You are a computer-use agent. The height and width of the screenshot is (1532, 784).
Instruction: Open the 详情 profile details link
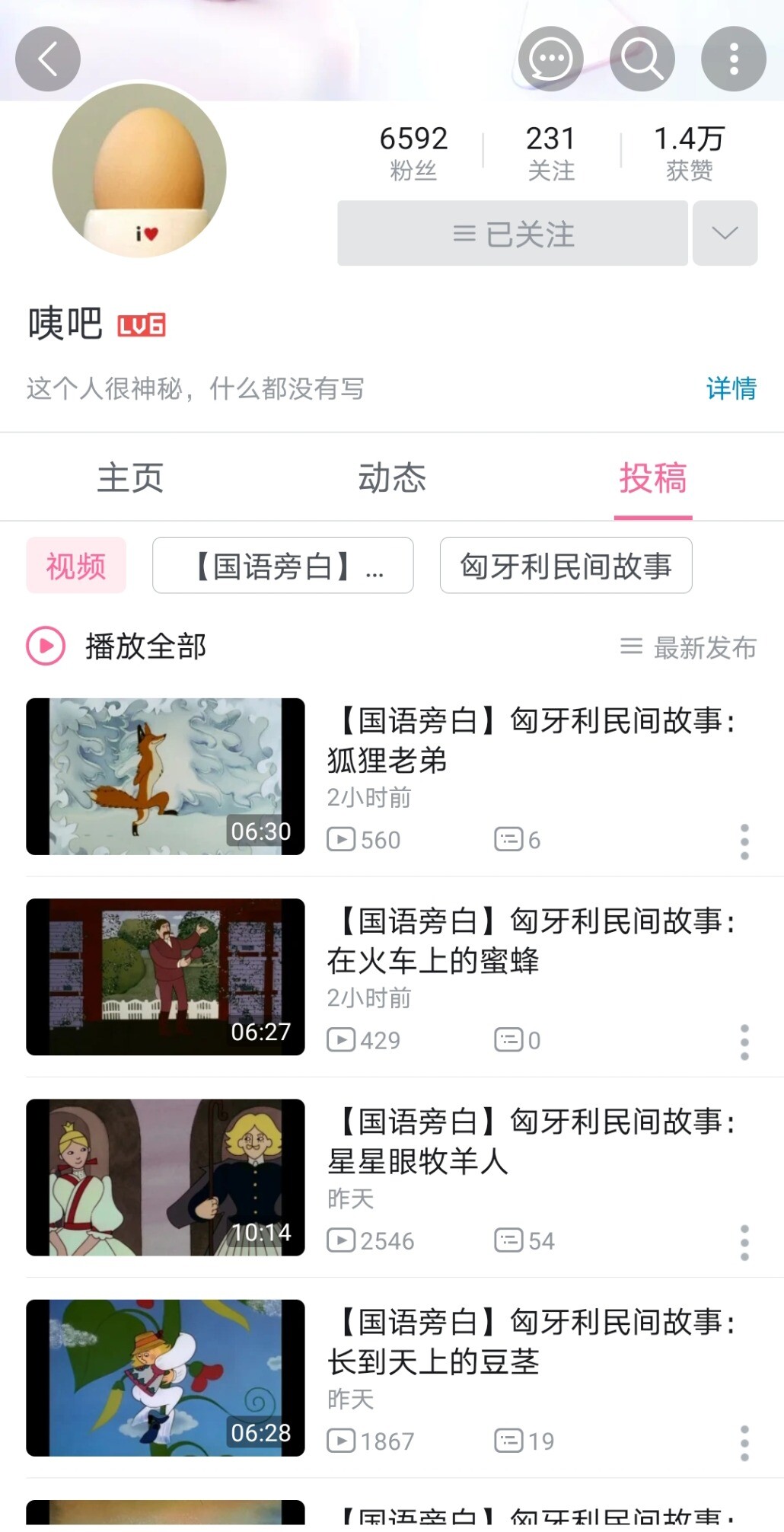point(731,388)
